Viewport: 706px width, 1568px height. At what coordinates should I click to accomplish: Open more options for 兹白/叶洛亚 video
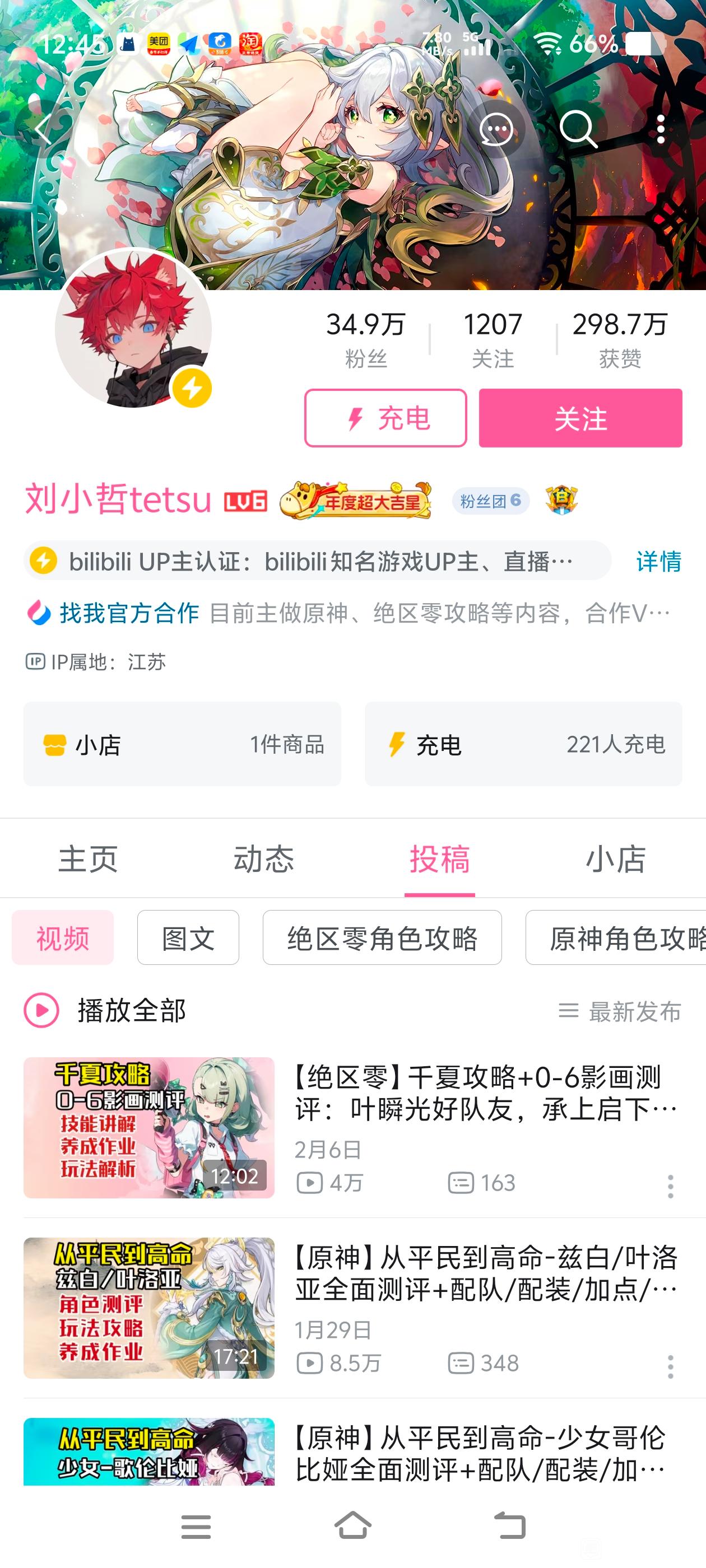670,1366
